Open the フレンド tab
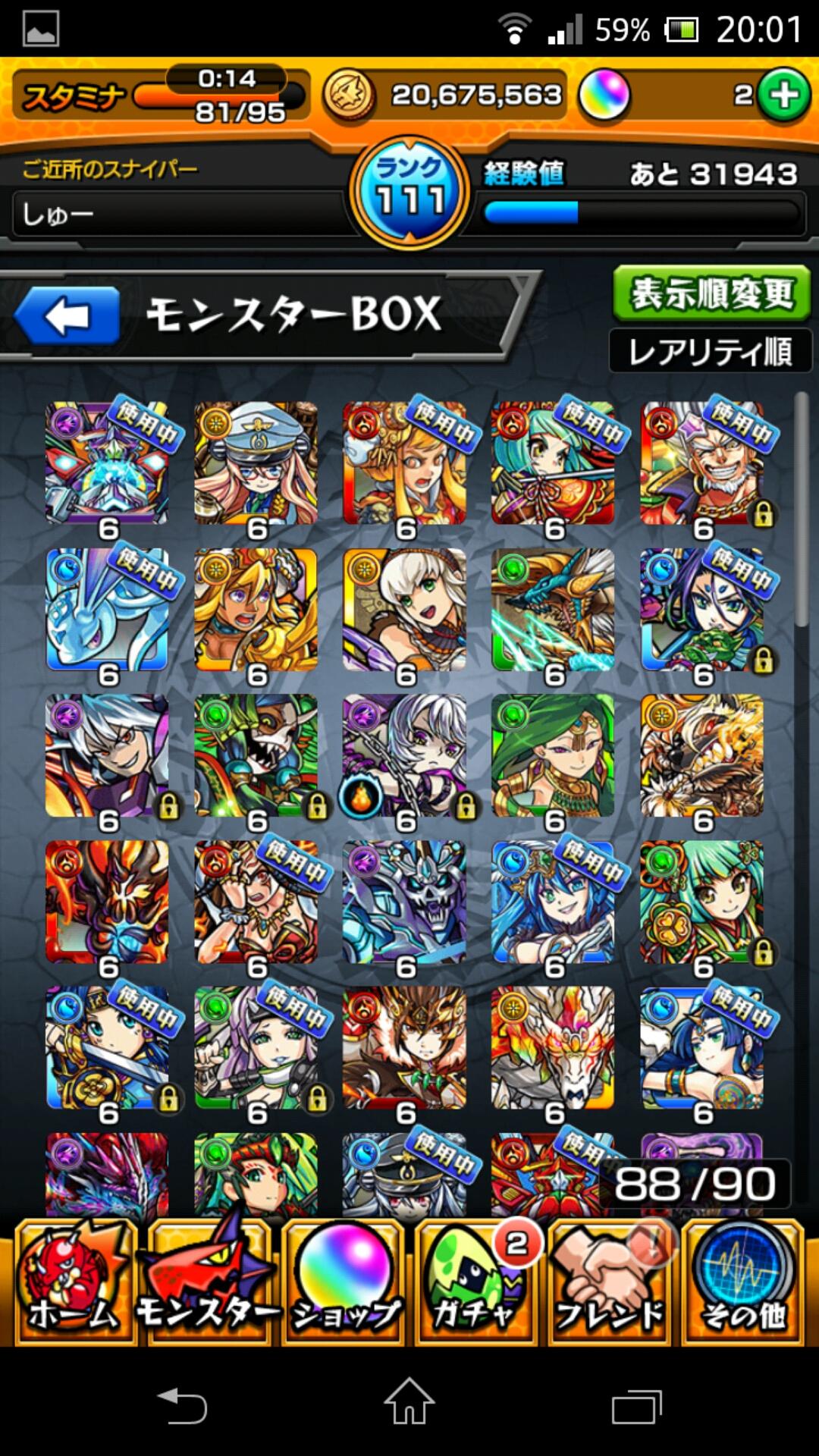Viewport: 819px width, 1456px height. 610,1283
